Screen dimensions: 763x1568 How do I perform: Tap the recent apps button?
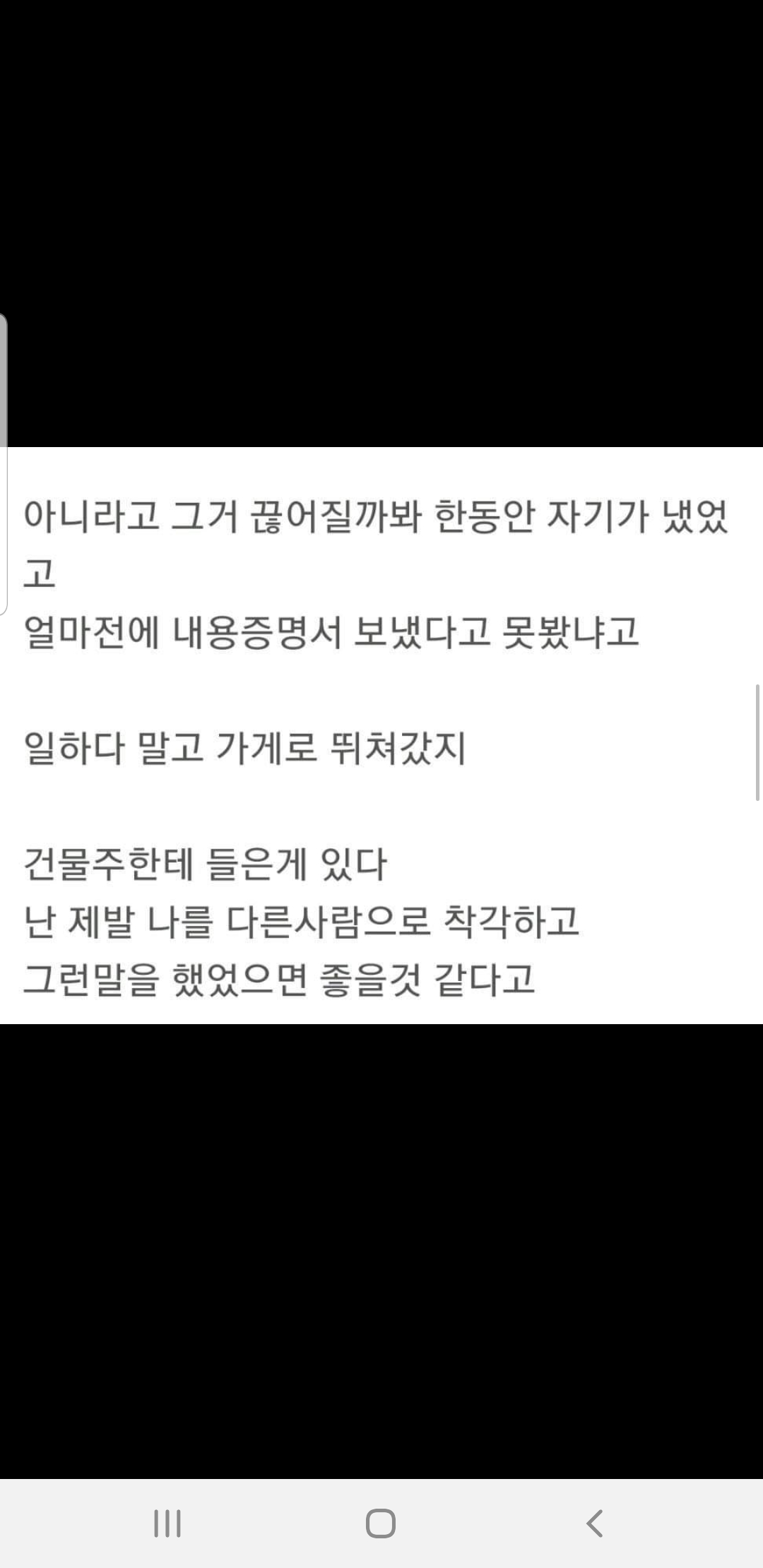click(x=167, y=1523)
